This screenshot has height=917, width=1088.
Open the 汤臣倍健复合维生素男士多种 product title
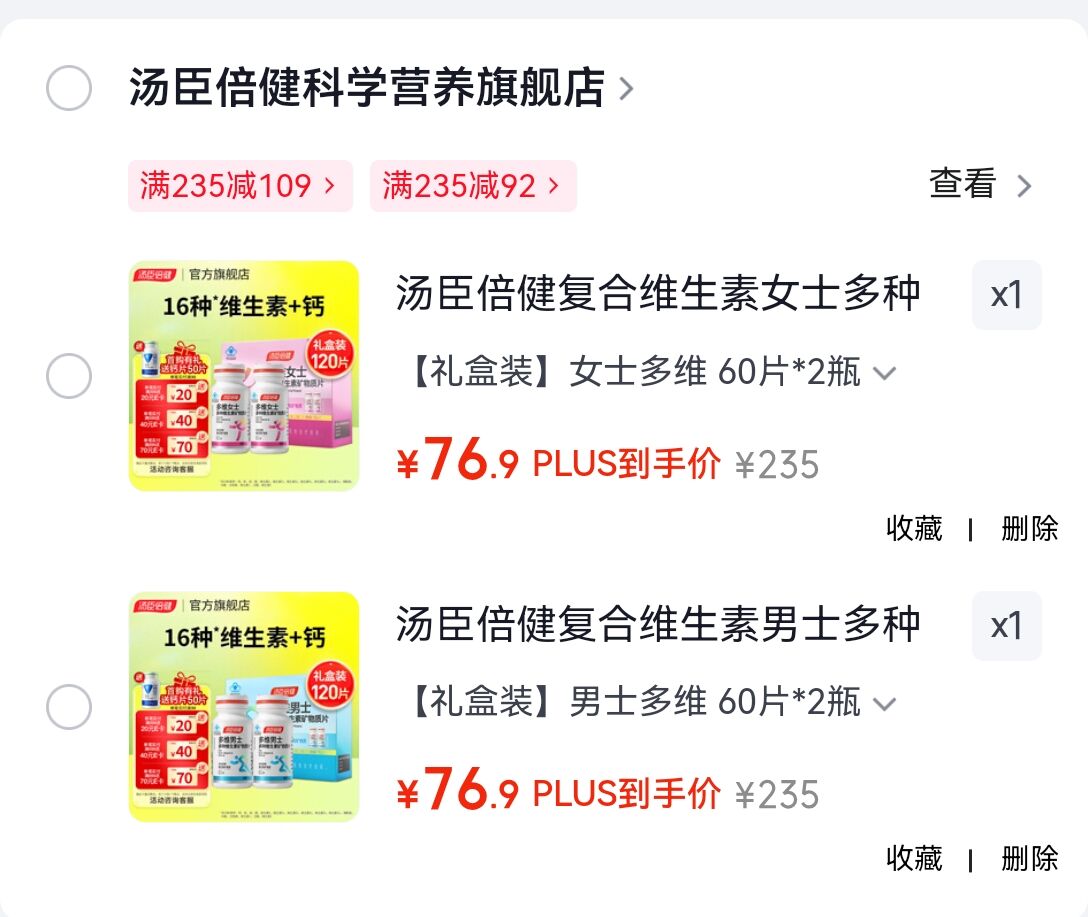[658, 625]
